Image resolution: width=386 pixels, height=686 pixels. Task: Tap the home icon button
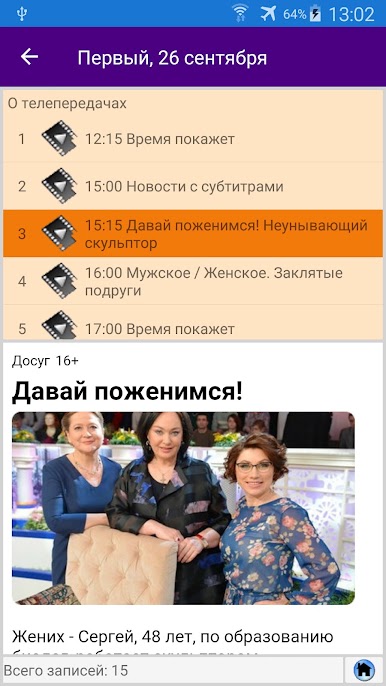click(364, 670)
